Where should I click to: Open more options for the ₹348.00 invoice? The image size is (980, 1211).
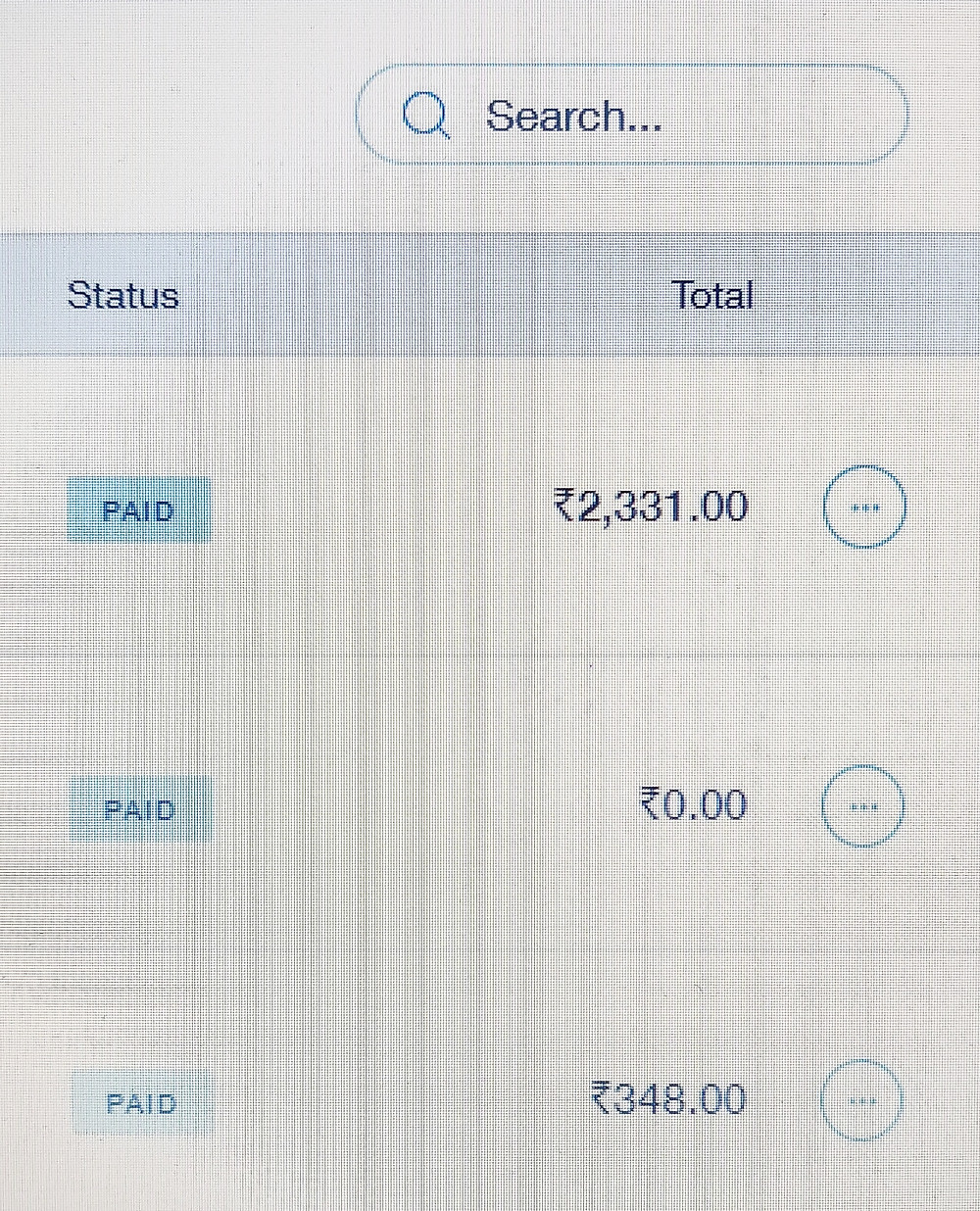coord(860,1099)
